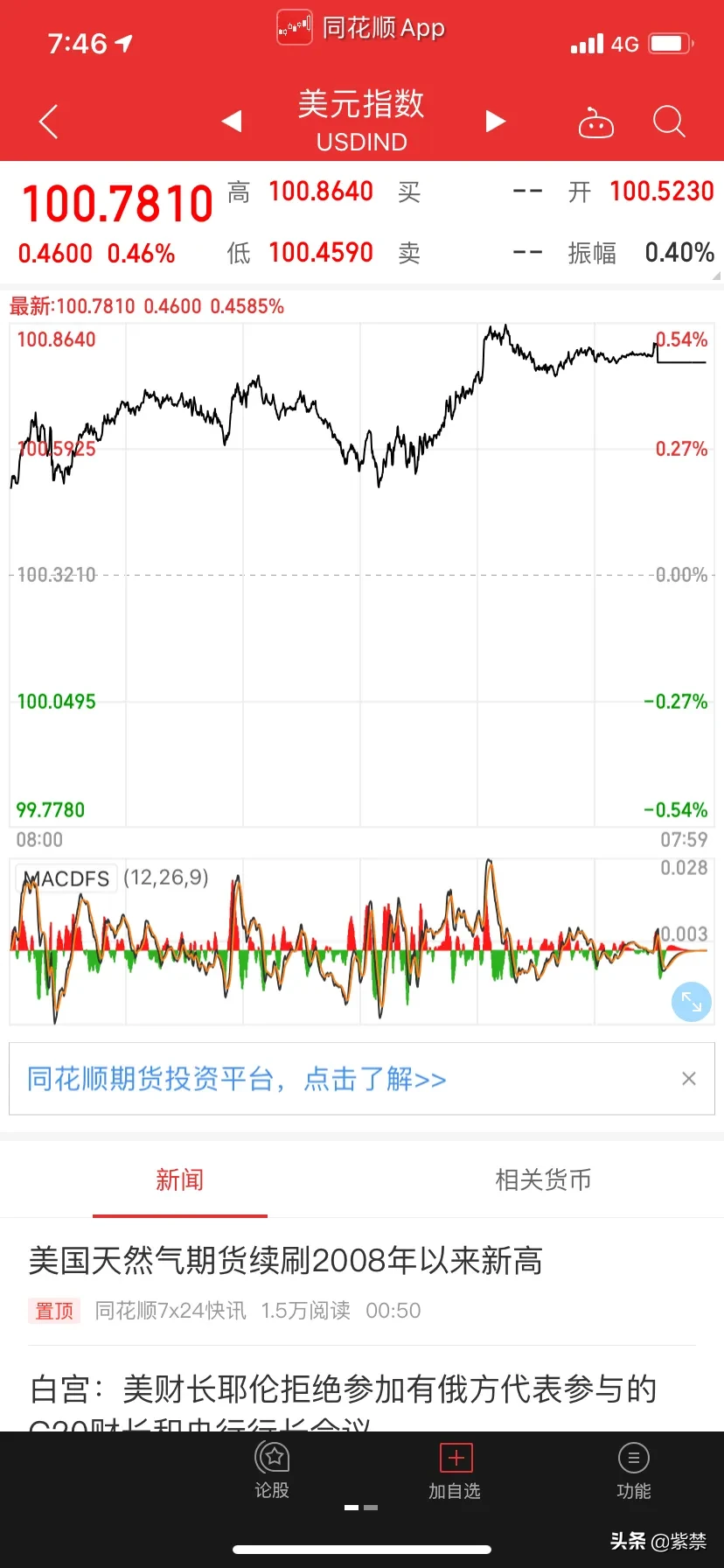Image resolution: width=724 pixels, height=1568 pixels.
Task: Go back using the top-left arrow
Action: click(x=49, y=122)
